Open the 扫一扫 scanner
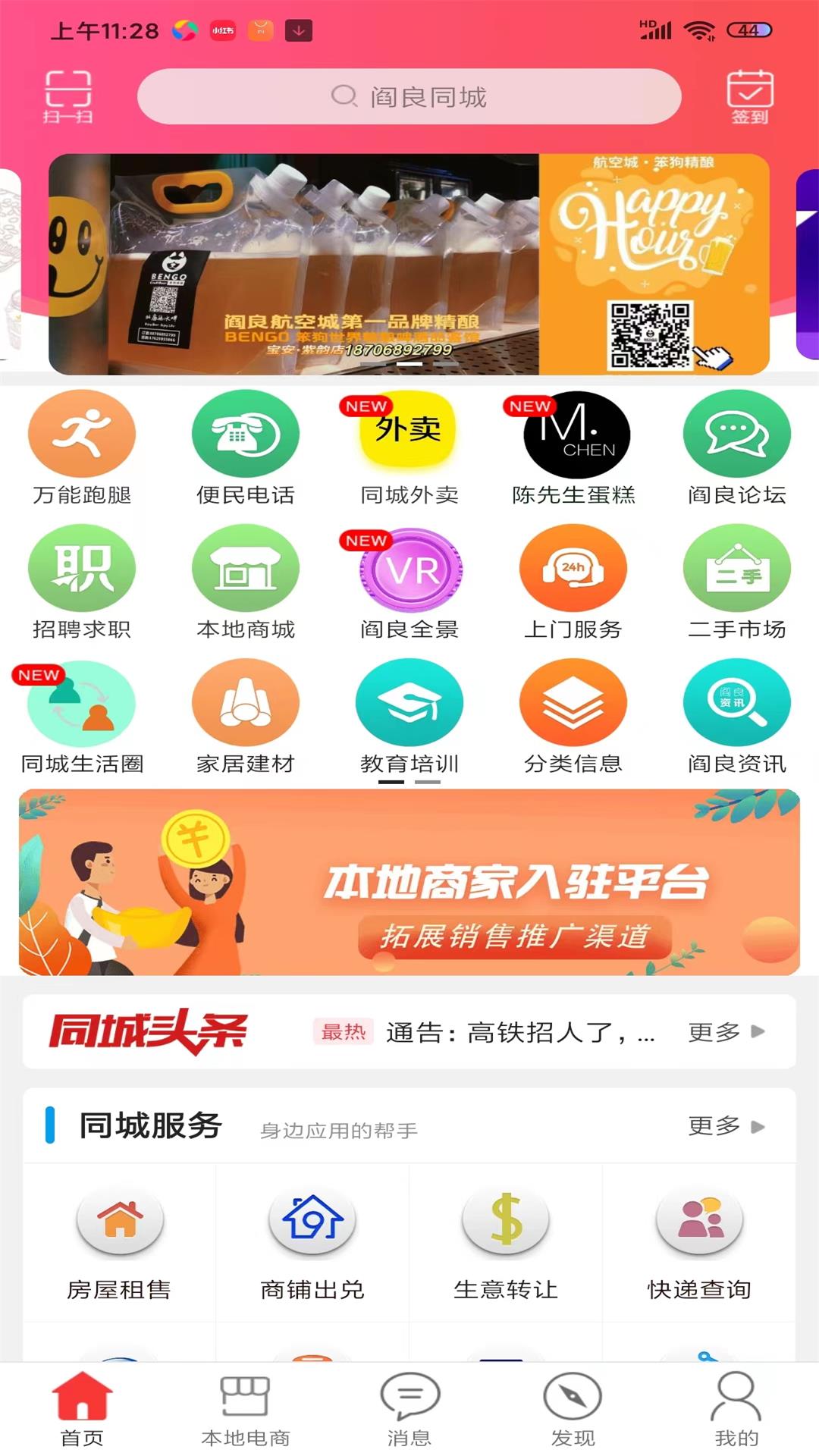Screen dimensions: 819x1456 point(67,96)
